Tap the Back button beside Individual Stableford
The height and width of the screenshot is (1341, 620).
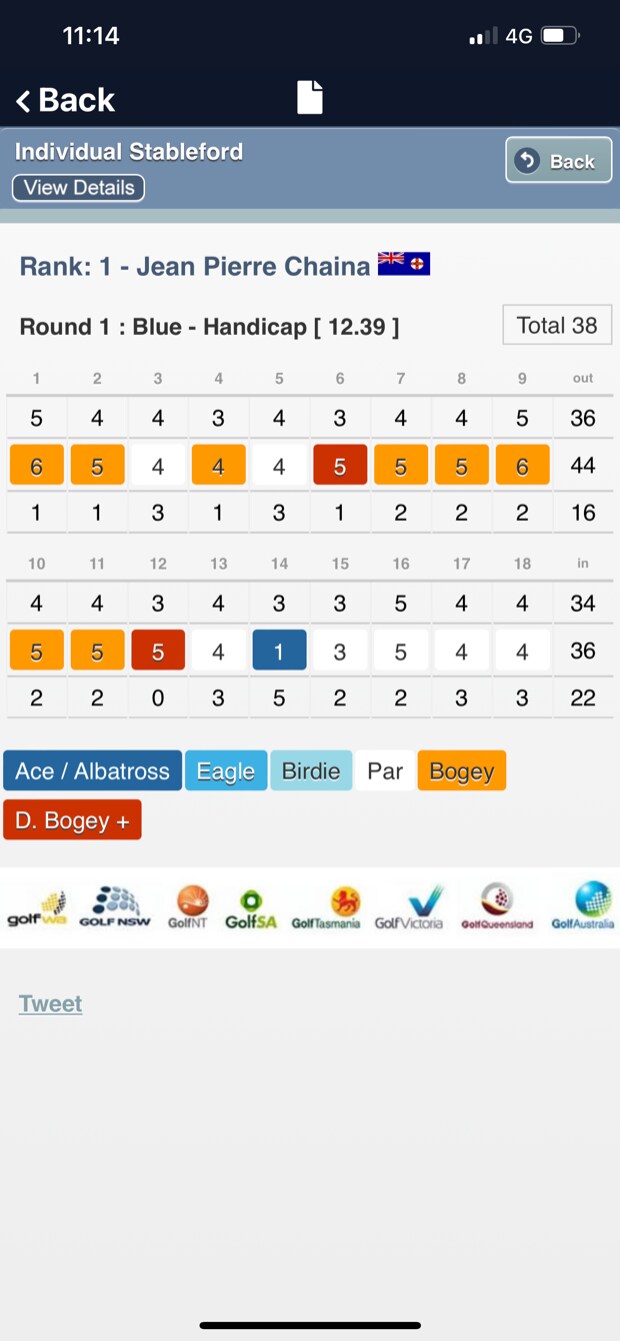[x=558, y=161]
